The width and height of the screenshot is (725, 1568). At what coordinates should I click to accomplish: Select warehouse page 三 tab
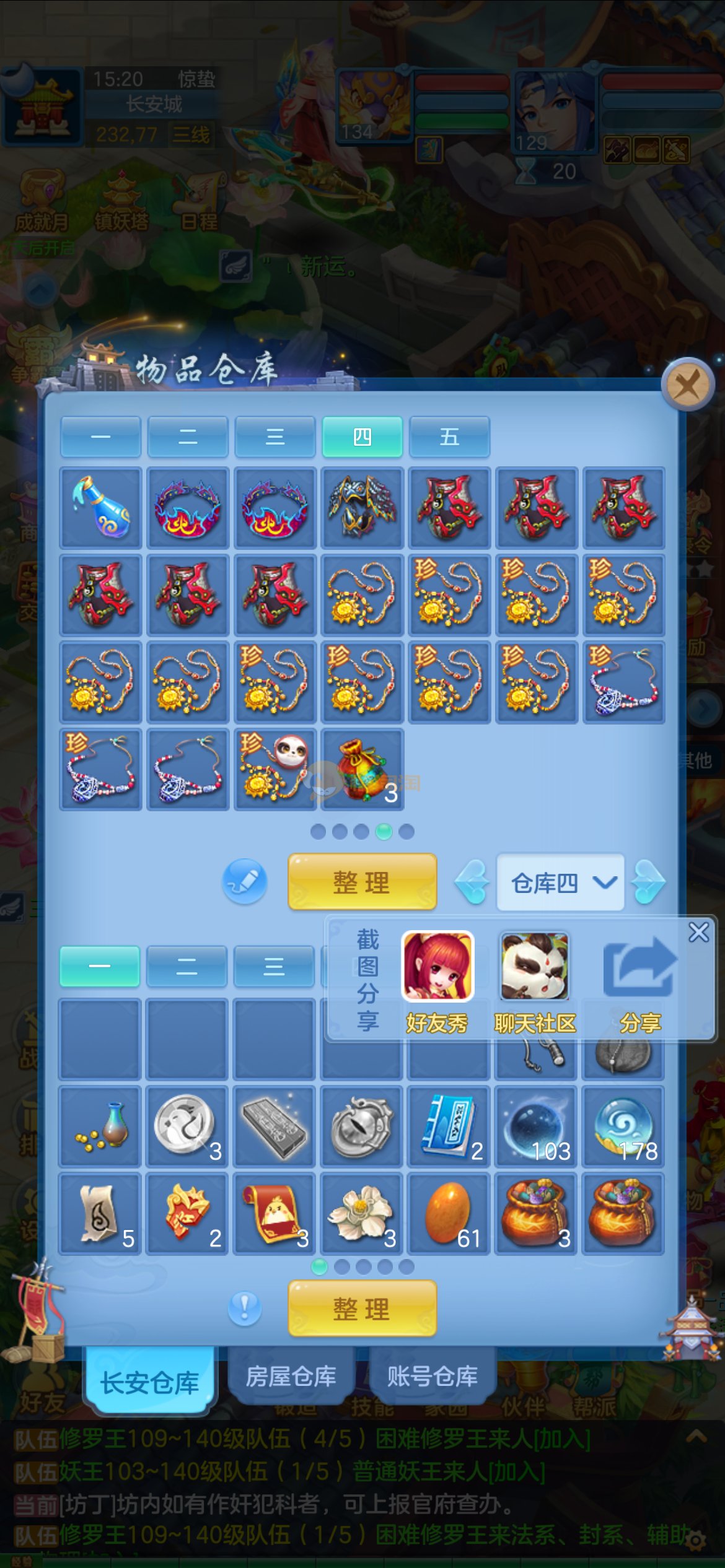(x=275, y=437)
